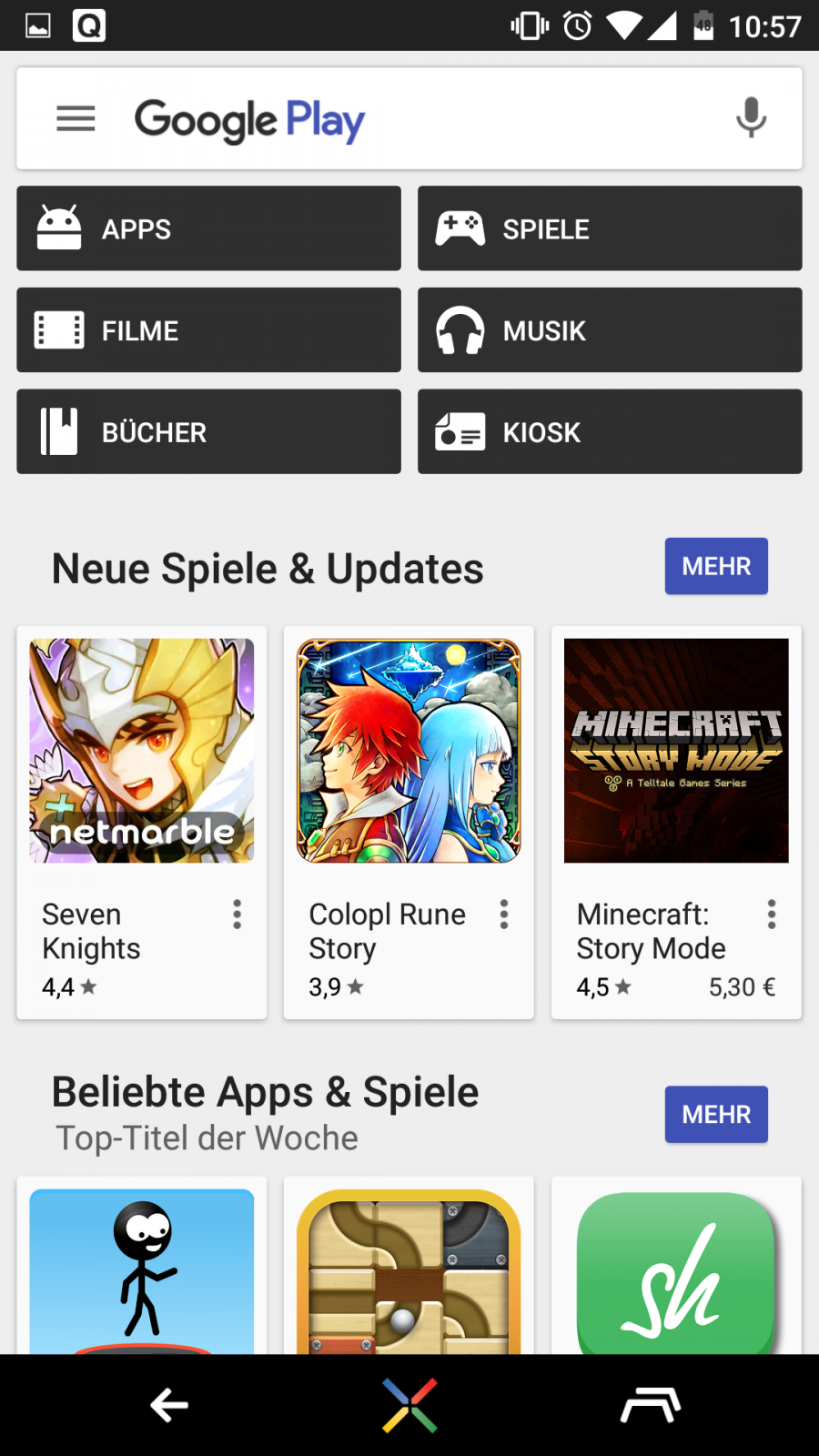Open recent apps from the navigation bar
Screen dimensions: 819x1456
click(x=651, y=1406)
